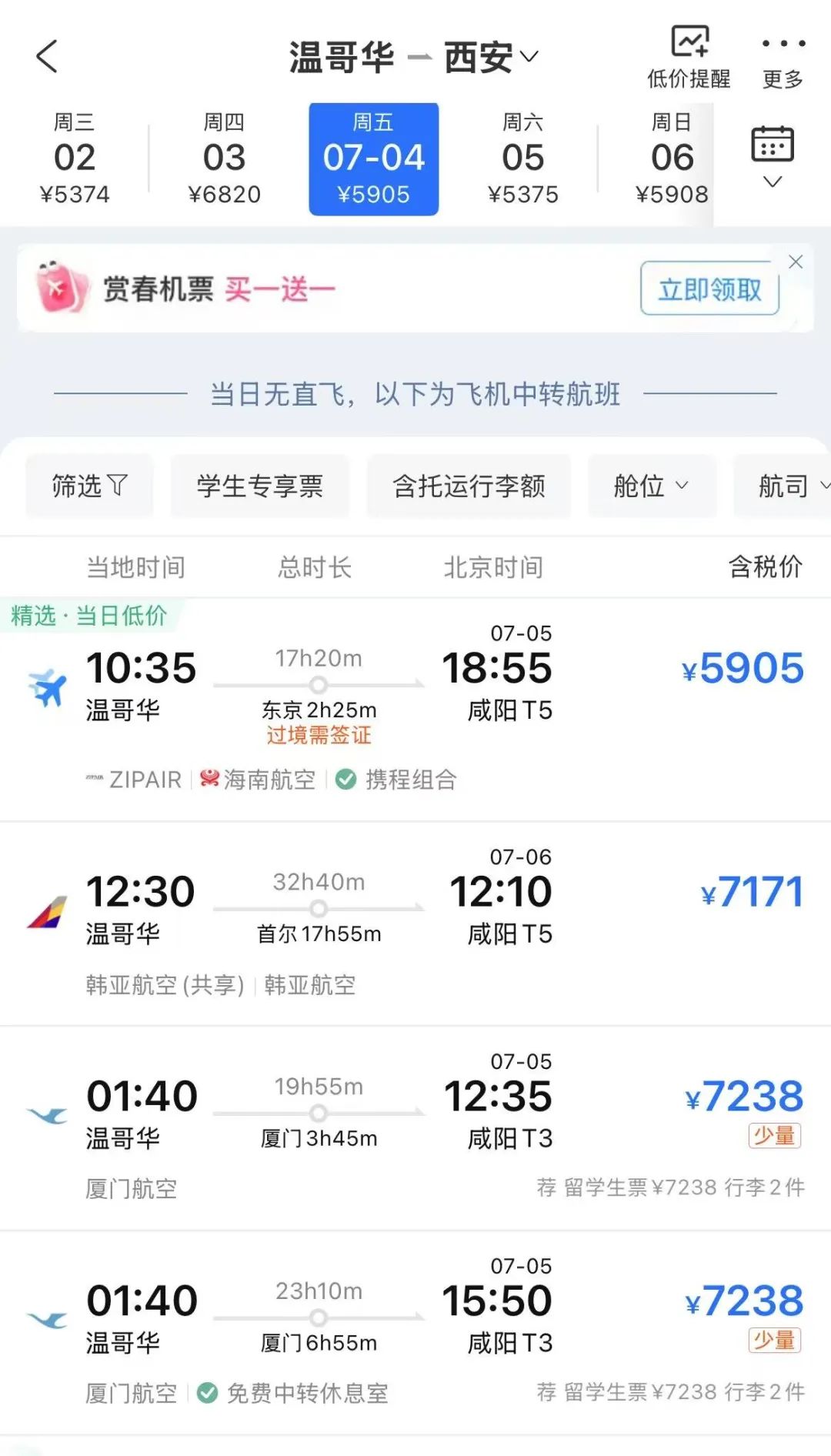The image size is (831, 1456).
Task: Select Thursday 03 priced ¥6820
Action: 224,159
